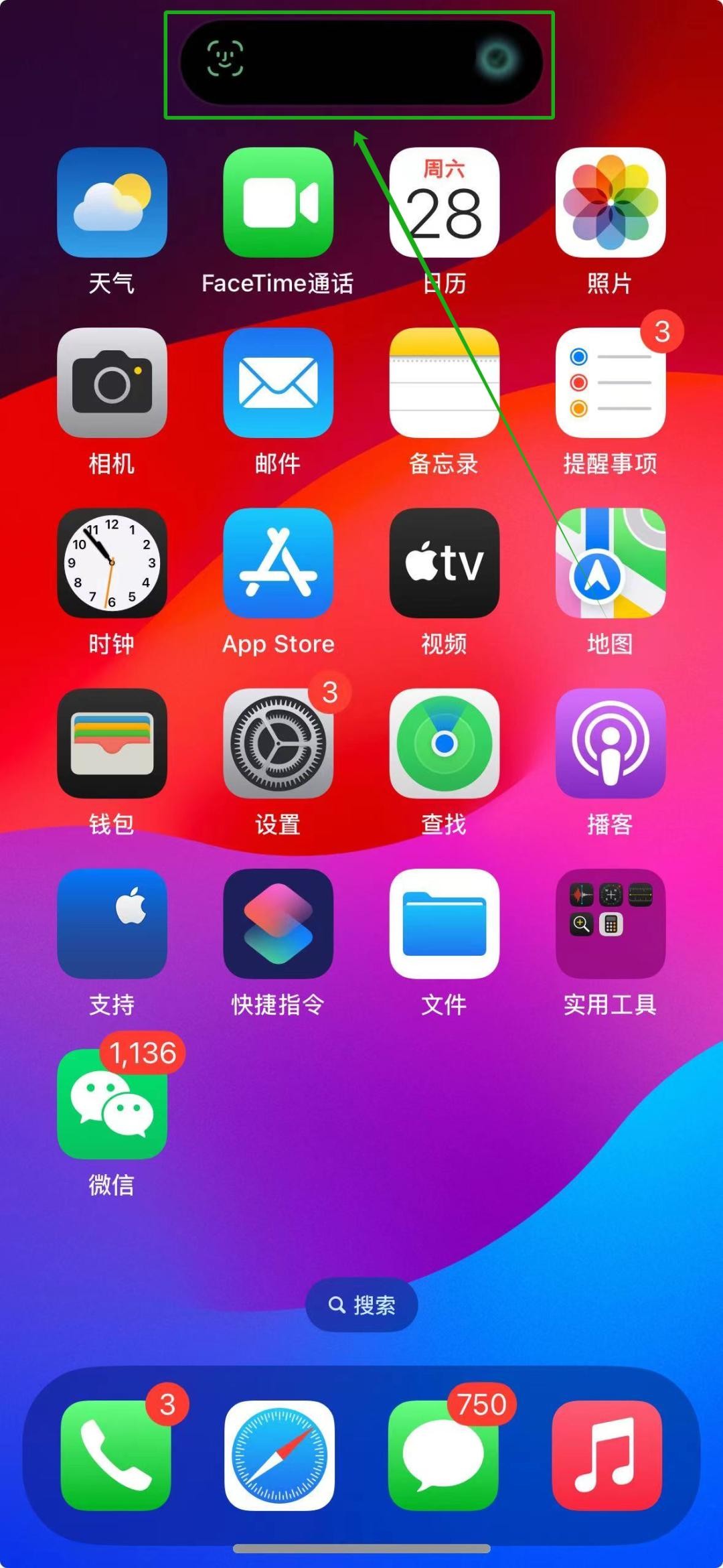
Task: Open 提醒事项 reminders app
Action: (x=610, y=382)
